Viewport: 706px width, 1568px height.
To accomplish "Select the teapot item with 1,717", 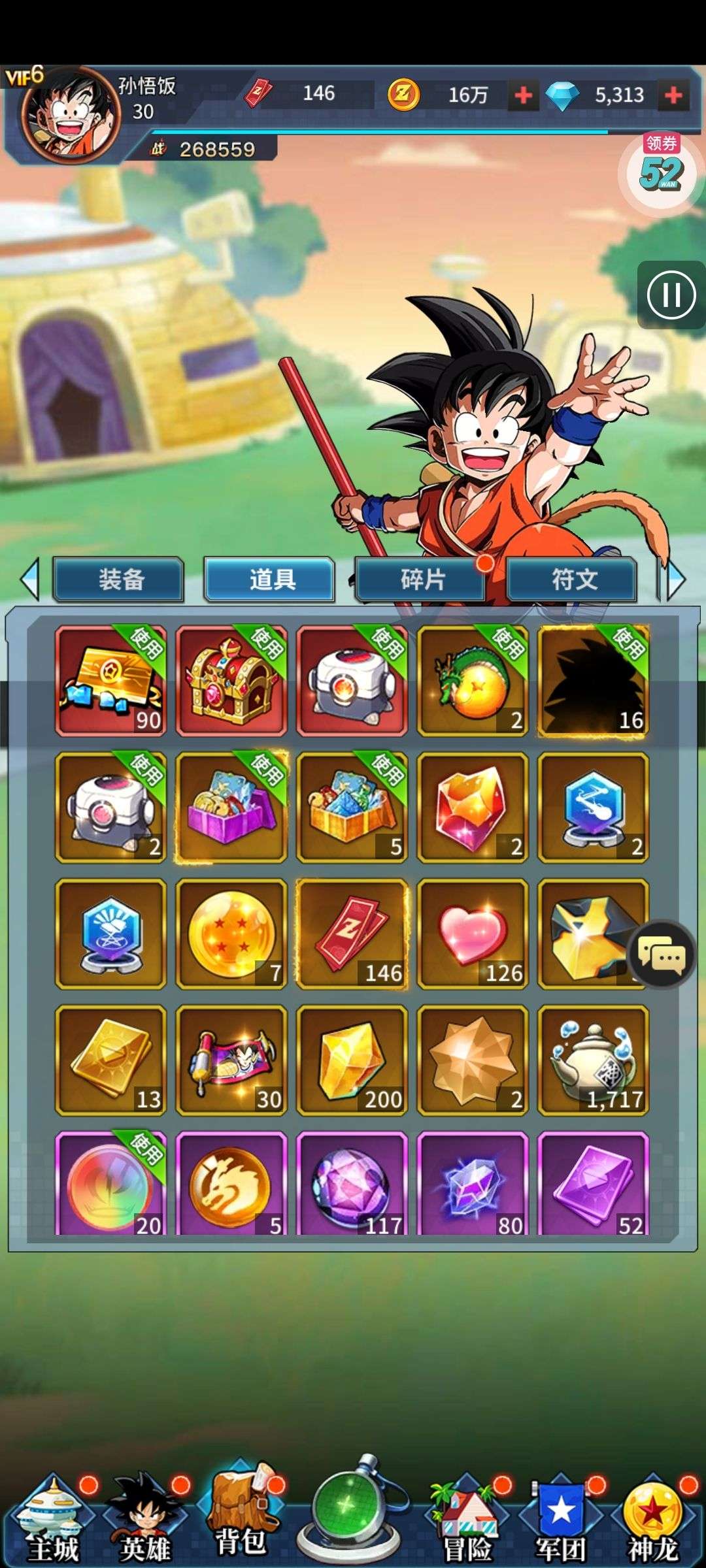I will [x=593, y=1060].
